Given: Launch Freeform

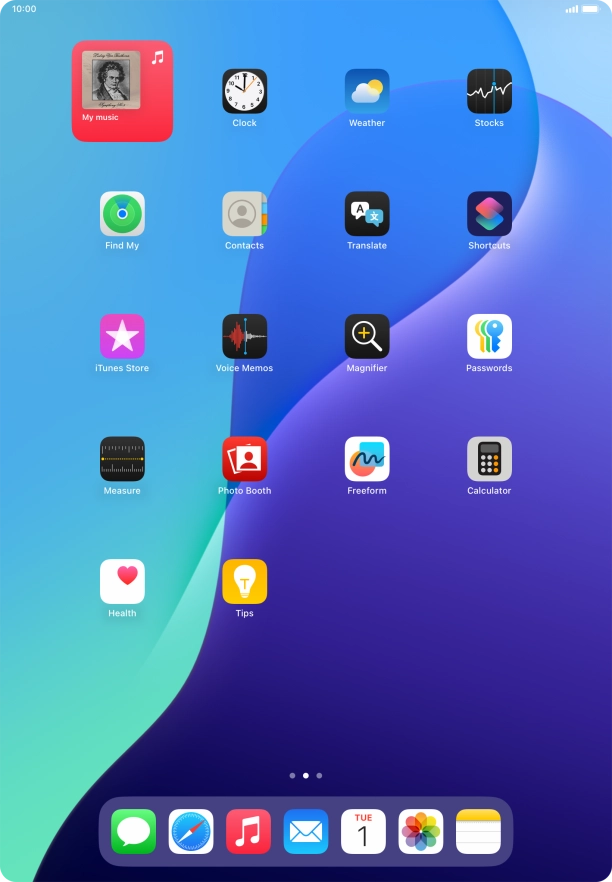Looking at the screenshot, I should pos(367,459).
